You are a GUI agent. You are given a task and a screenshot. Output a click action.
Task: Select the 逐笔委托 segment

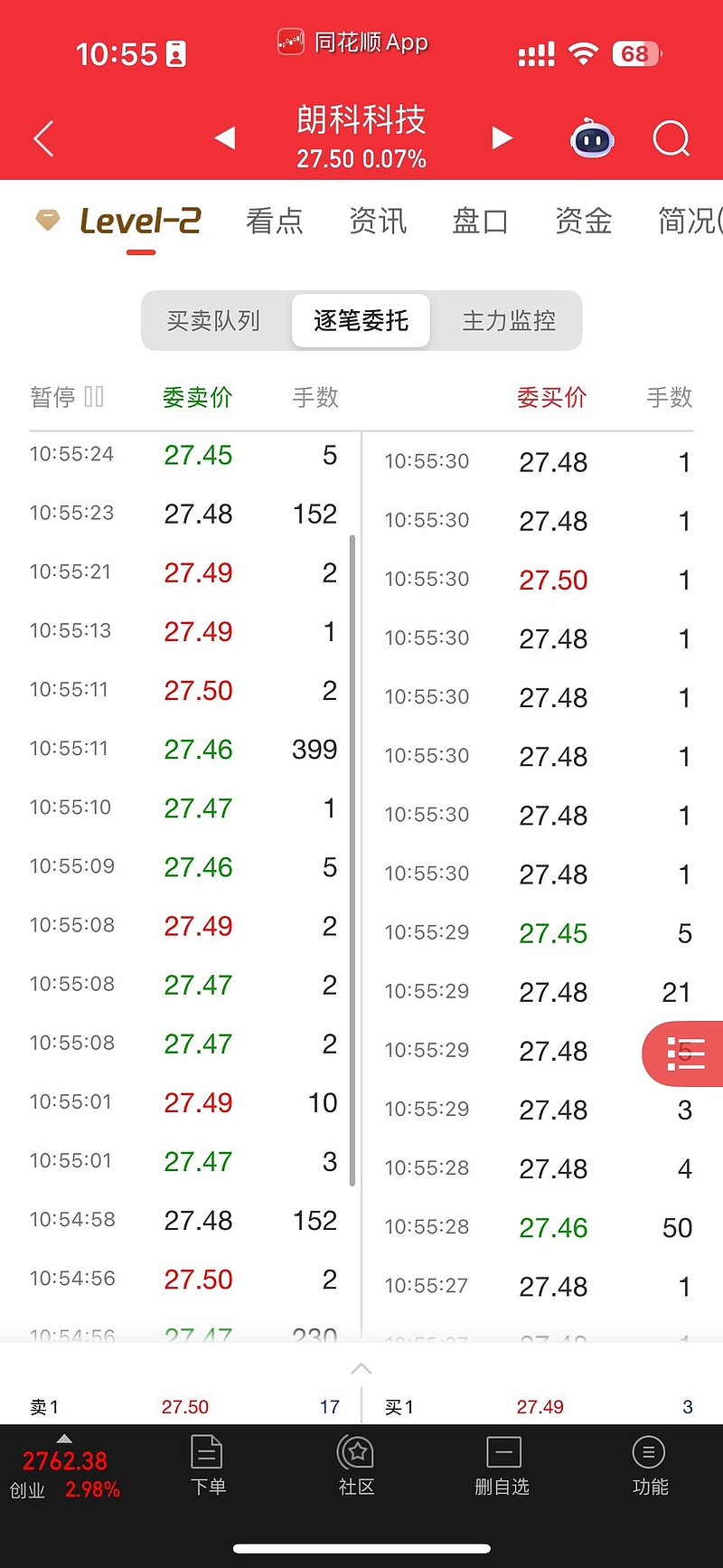point(361,320)
